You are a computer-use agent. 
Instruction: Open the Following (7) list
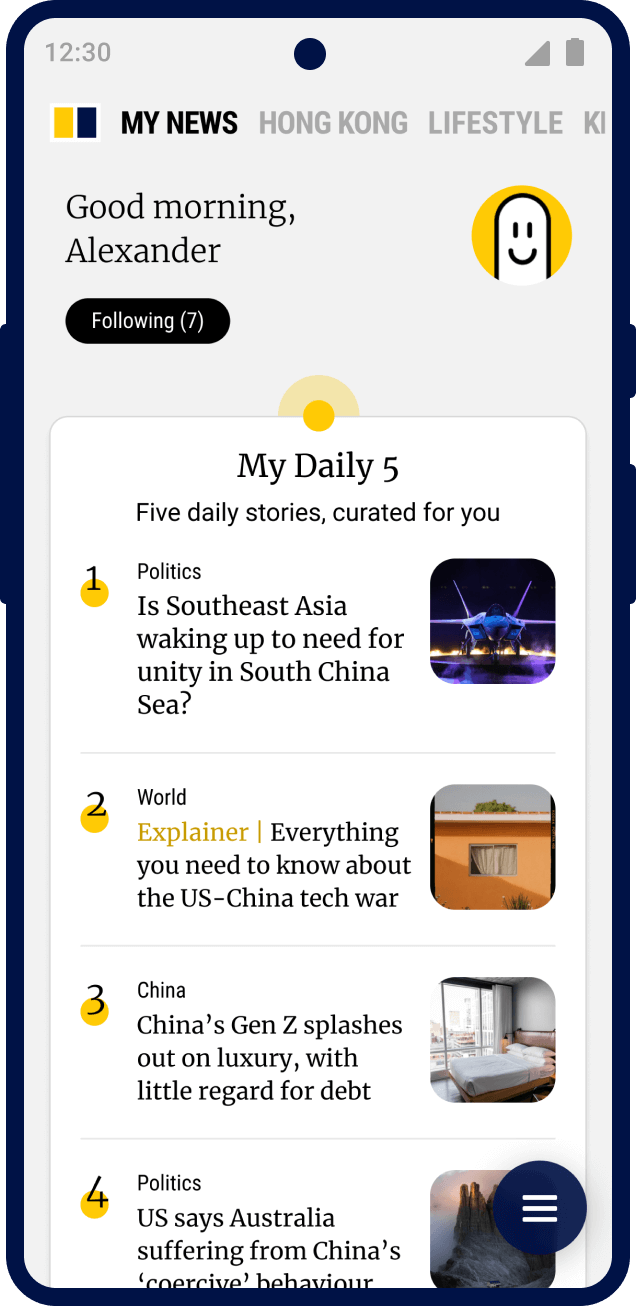(x=148, y=321)
